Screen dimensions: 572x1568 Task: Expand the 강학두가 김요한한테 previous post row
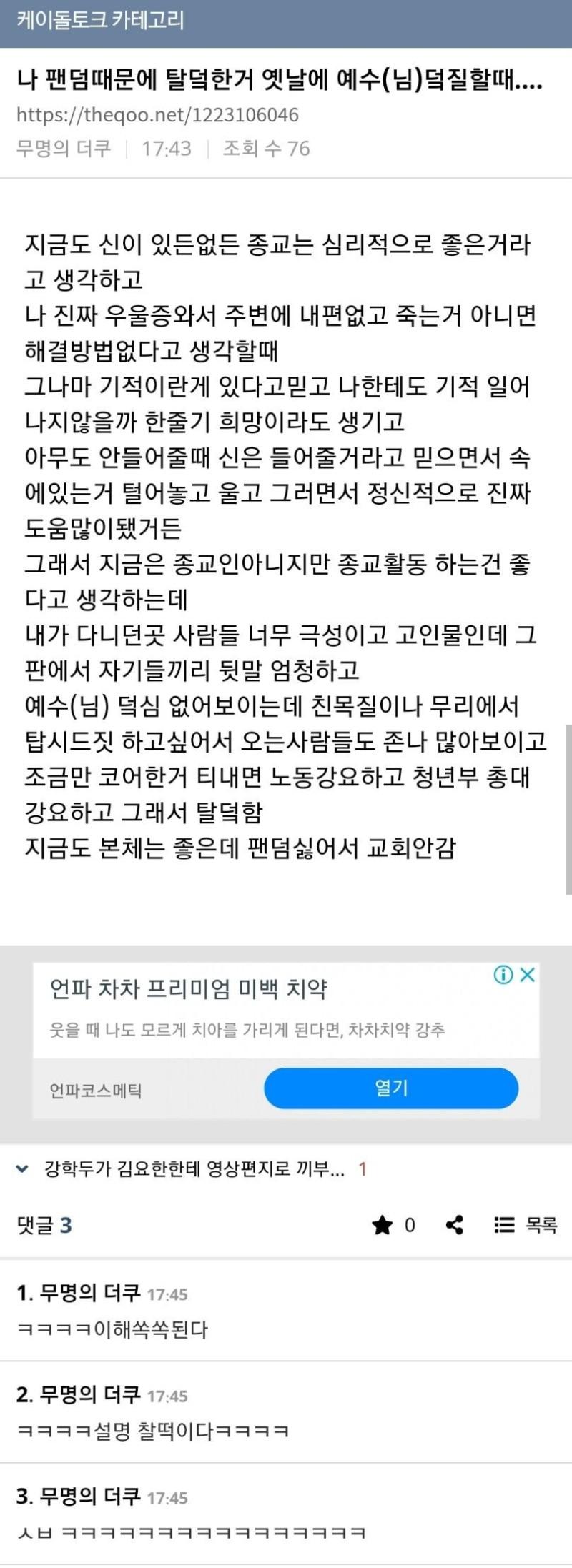pyautogui.click(x=193, y=1170)
